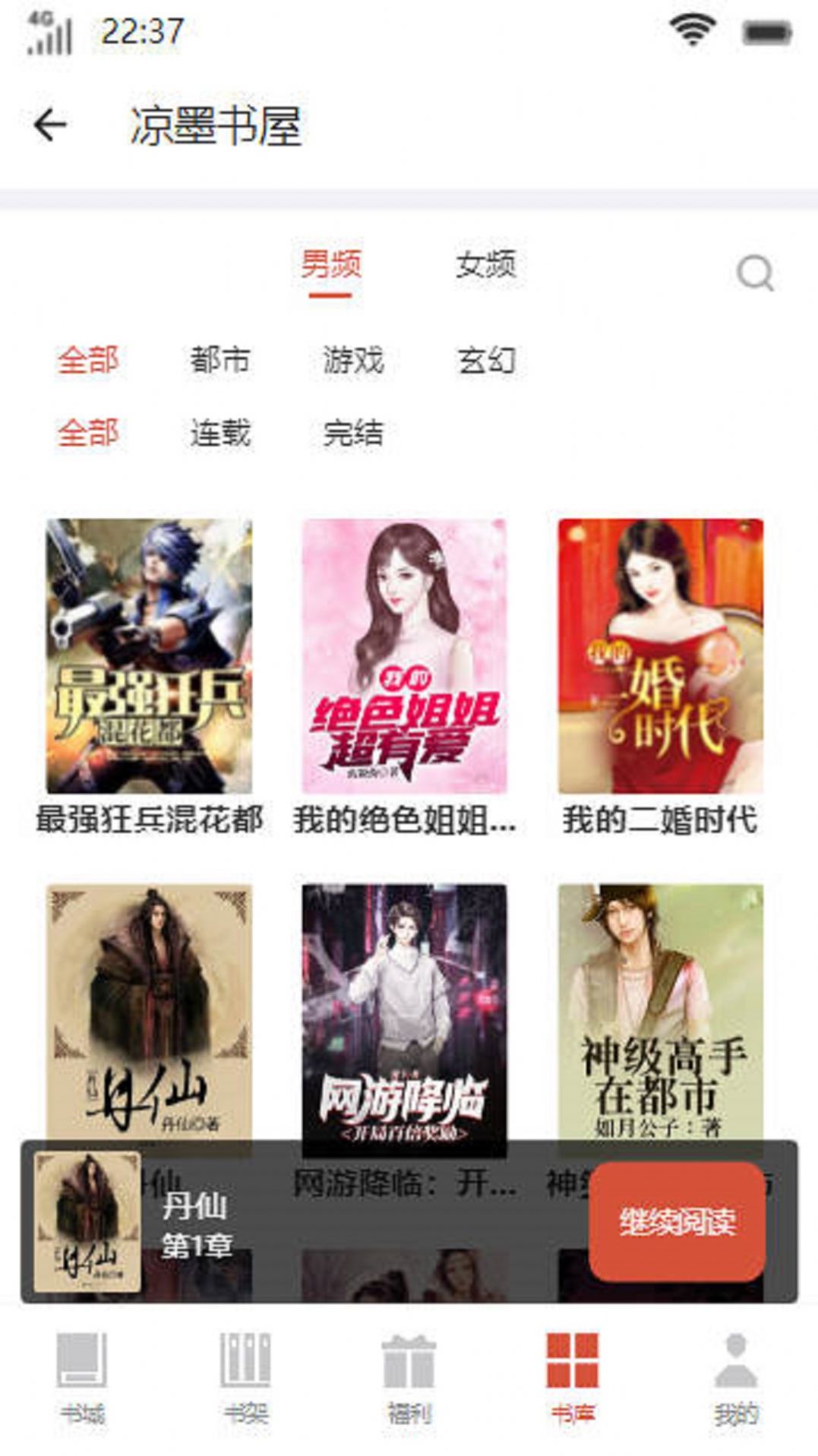Select the 书库 library grid icon
The width and height of the screenshot is (818, 1456).
coord(573,1375)
